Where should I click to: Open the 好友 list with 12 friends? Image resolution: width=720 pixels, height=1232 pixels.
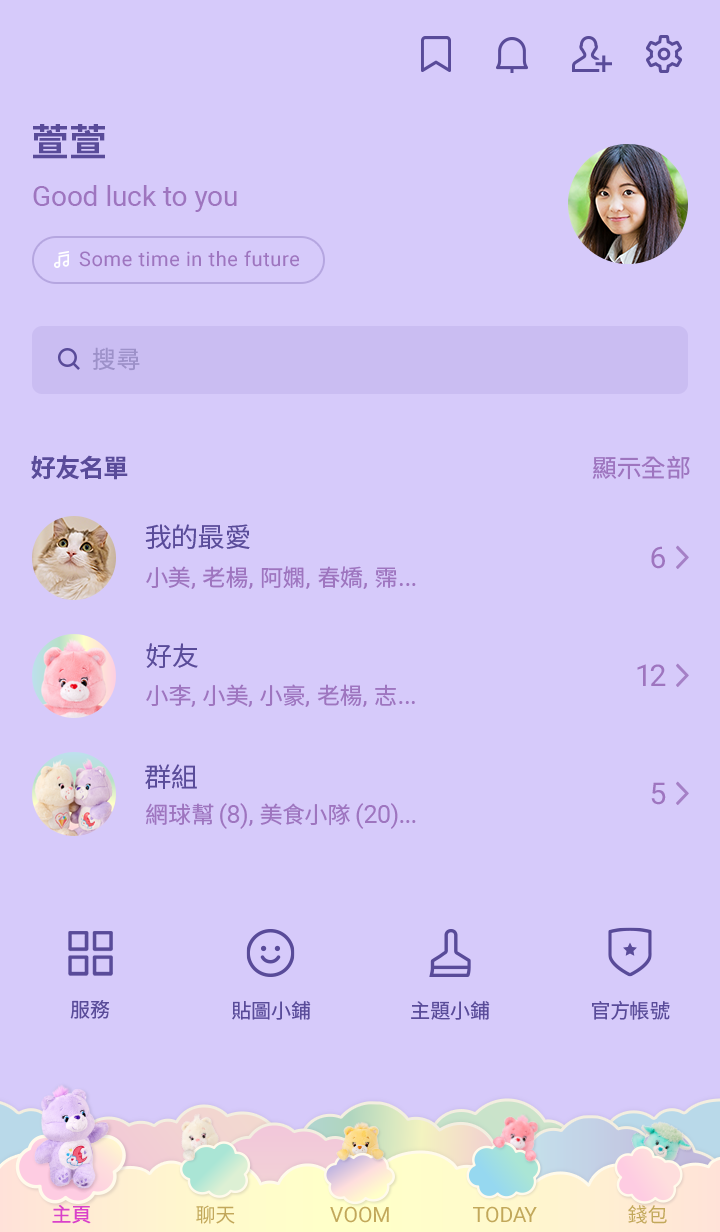point(360,676)
